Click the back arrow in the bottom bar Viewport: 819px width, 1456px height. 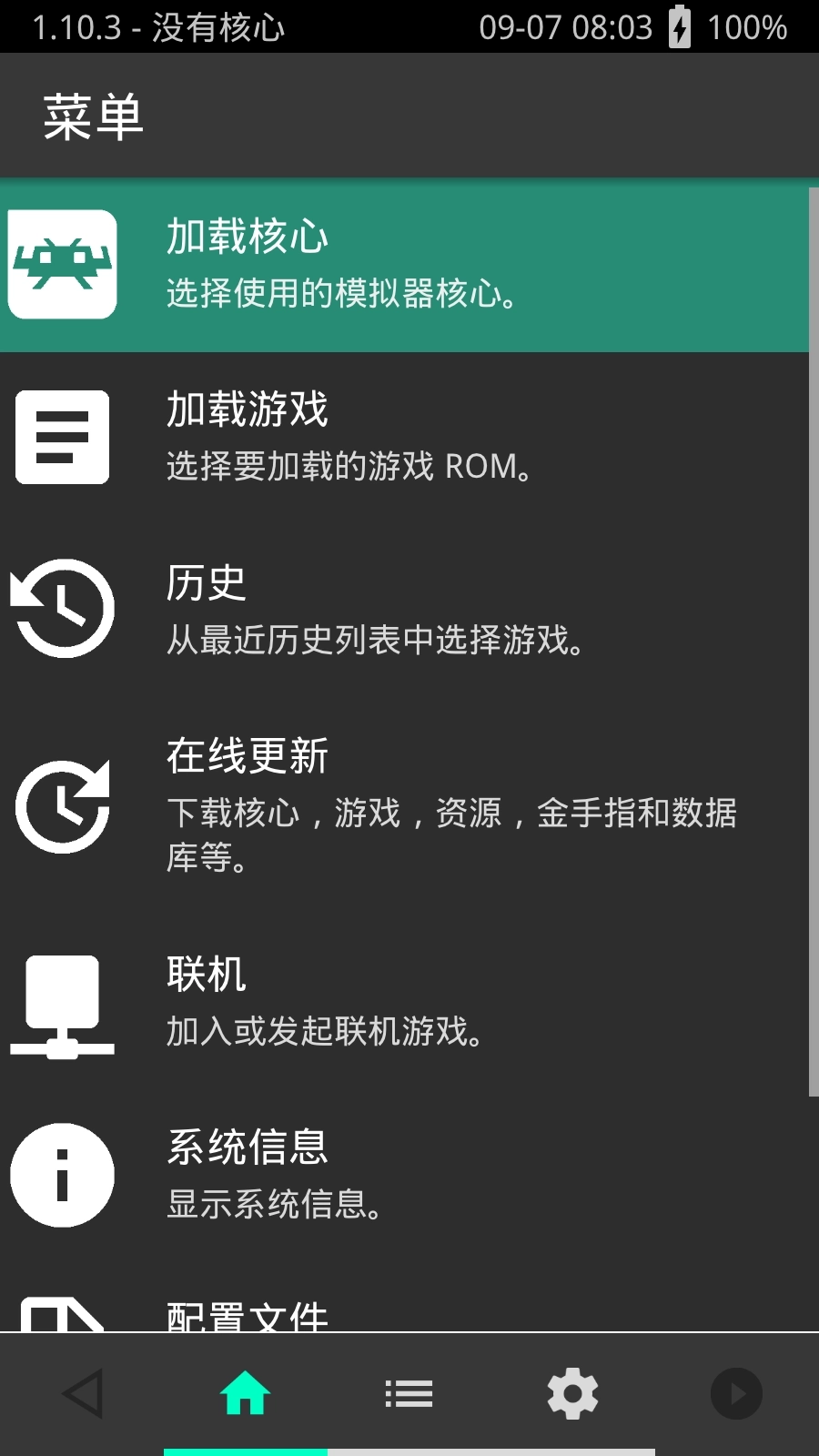coord(81,1392)
